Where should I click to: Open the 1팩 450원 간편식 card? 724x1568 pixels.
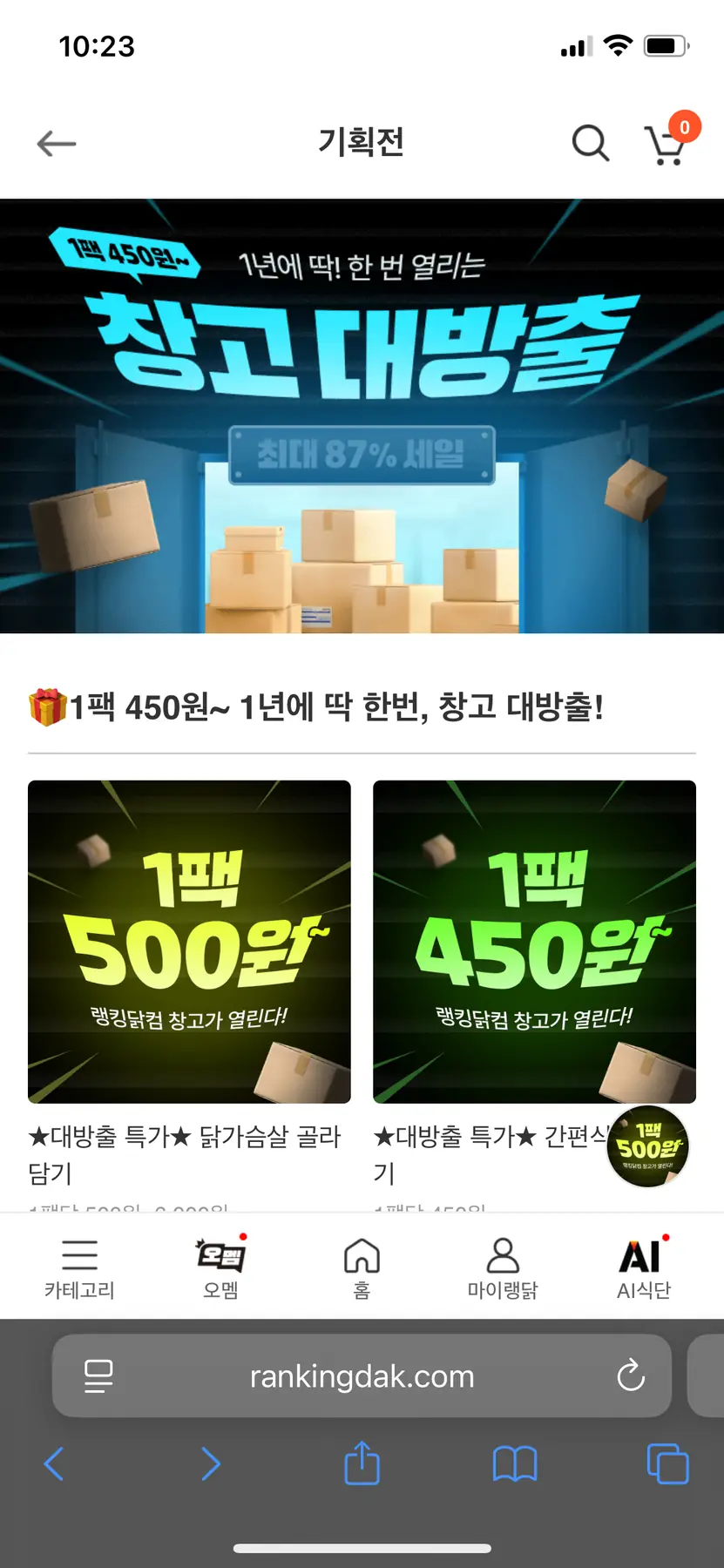(x=534, y=942)
